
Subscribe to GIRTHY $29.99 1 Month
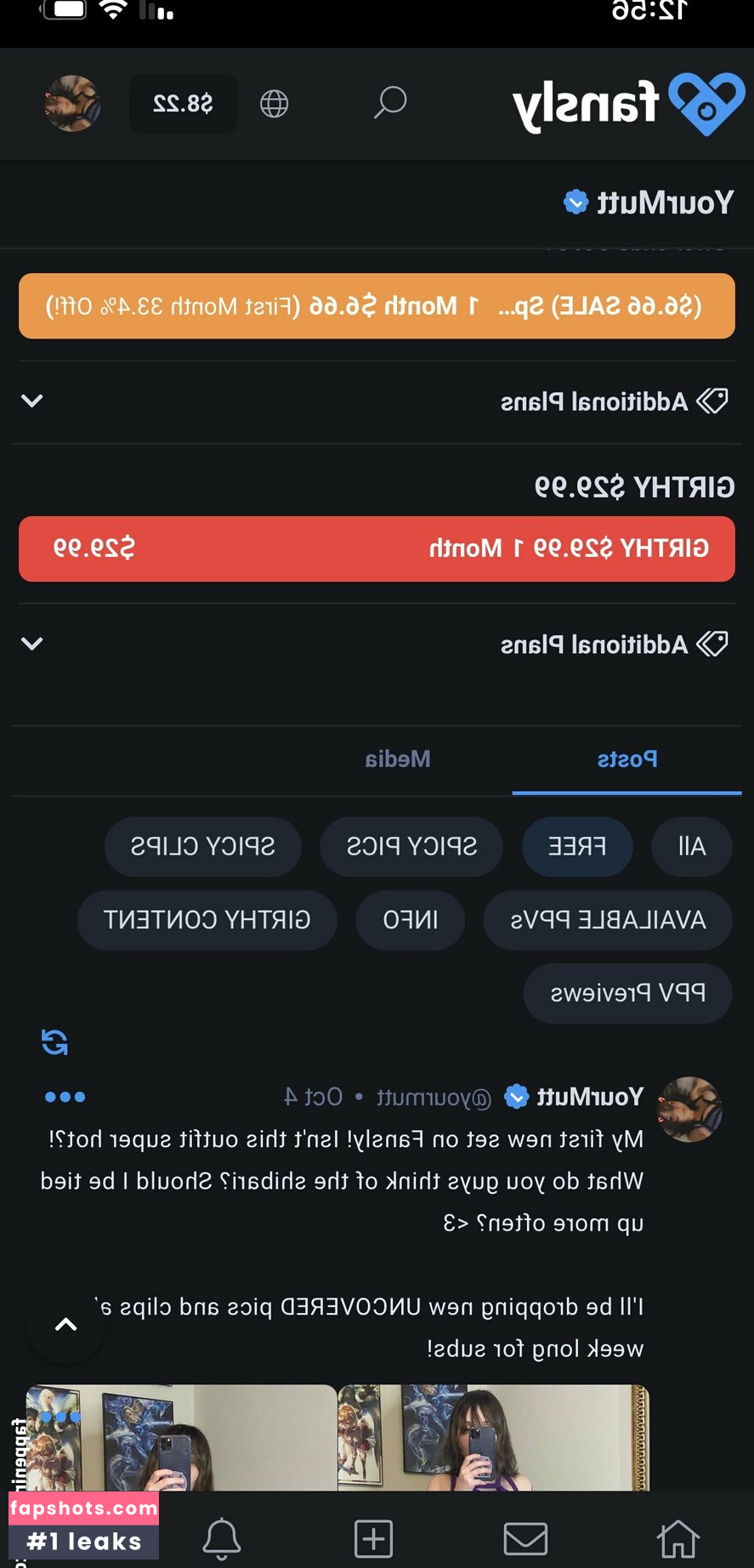[377, 548]
